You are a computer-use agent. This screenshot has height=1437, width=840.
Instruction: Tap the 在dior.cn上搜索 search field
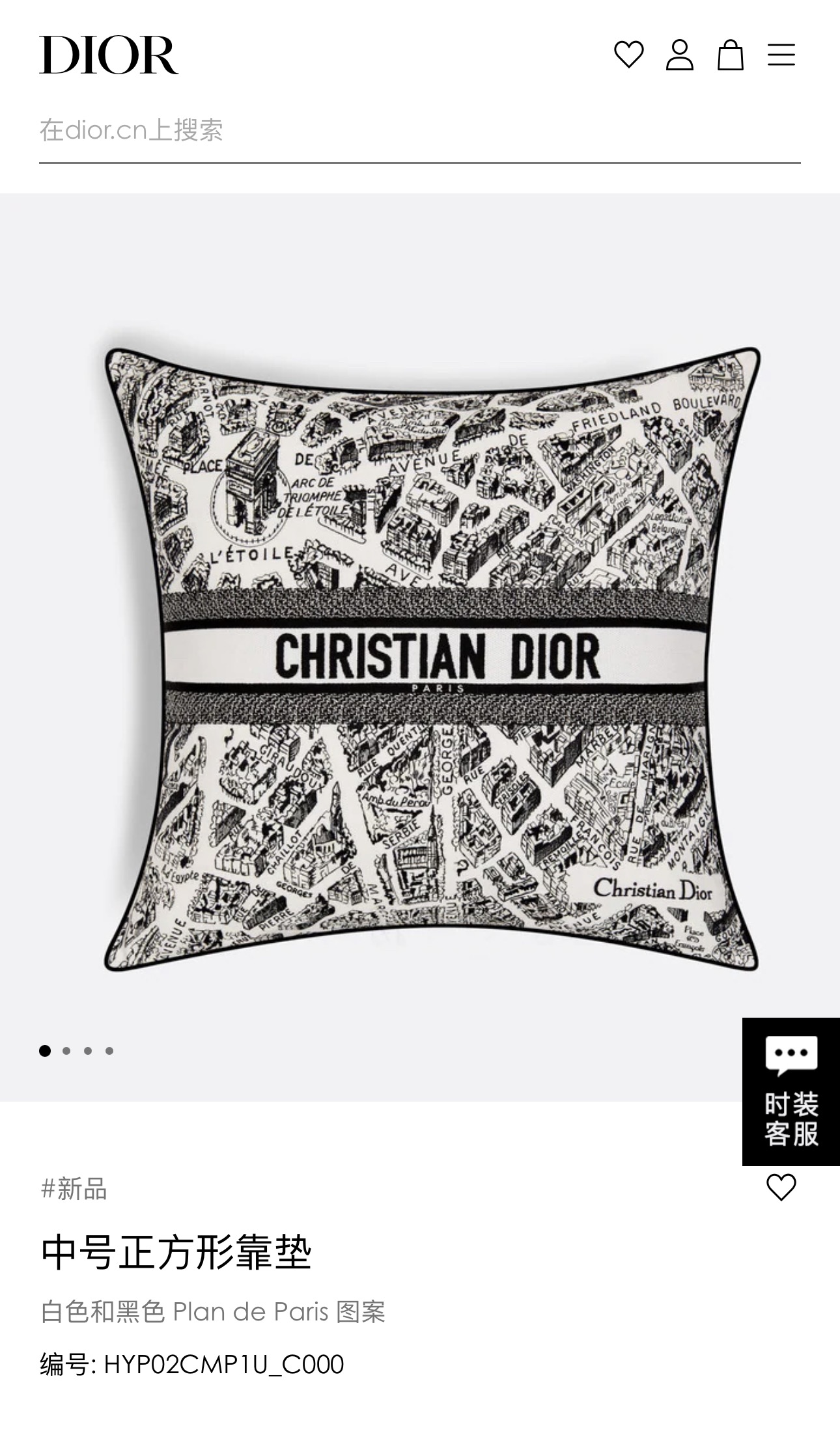point(419,130)
